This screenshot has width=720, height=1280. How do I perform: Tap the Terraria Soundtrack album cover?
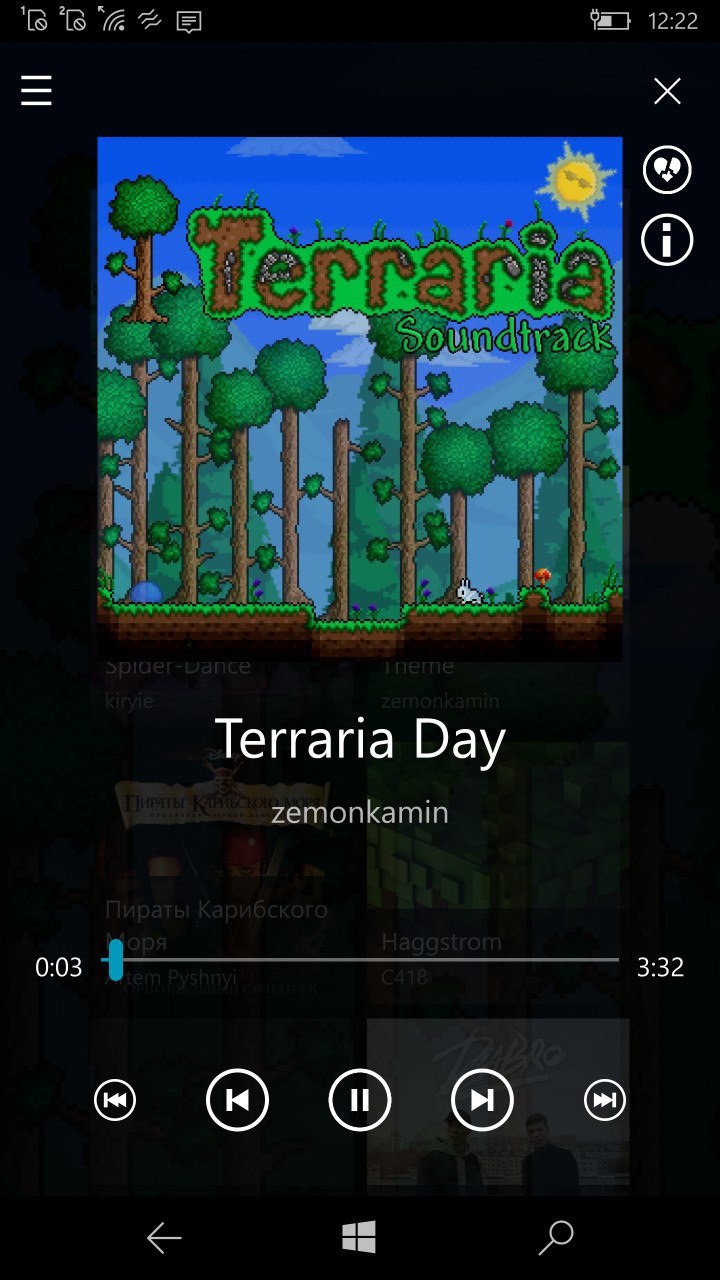(x=360, y=398)
